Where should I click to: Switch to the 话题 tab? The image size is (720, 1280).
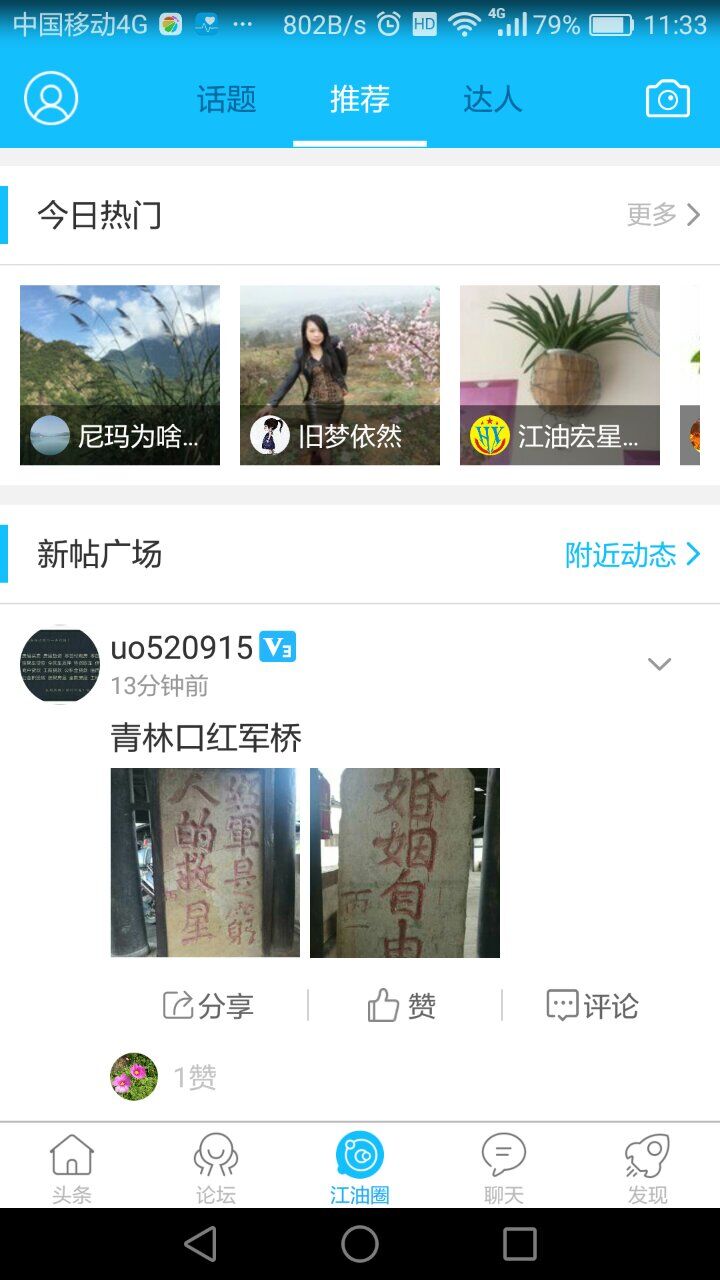tap(227, 99)
